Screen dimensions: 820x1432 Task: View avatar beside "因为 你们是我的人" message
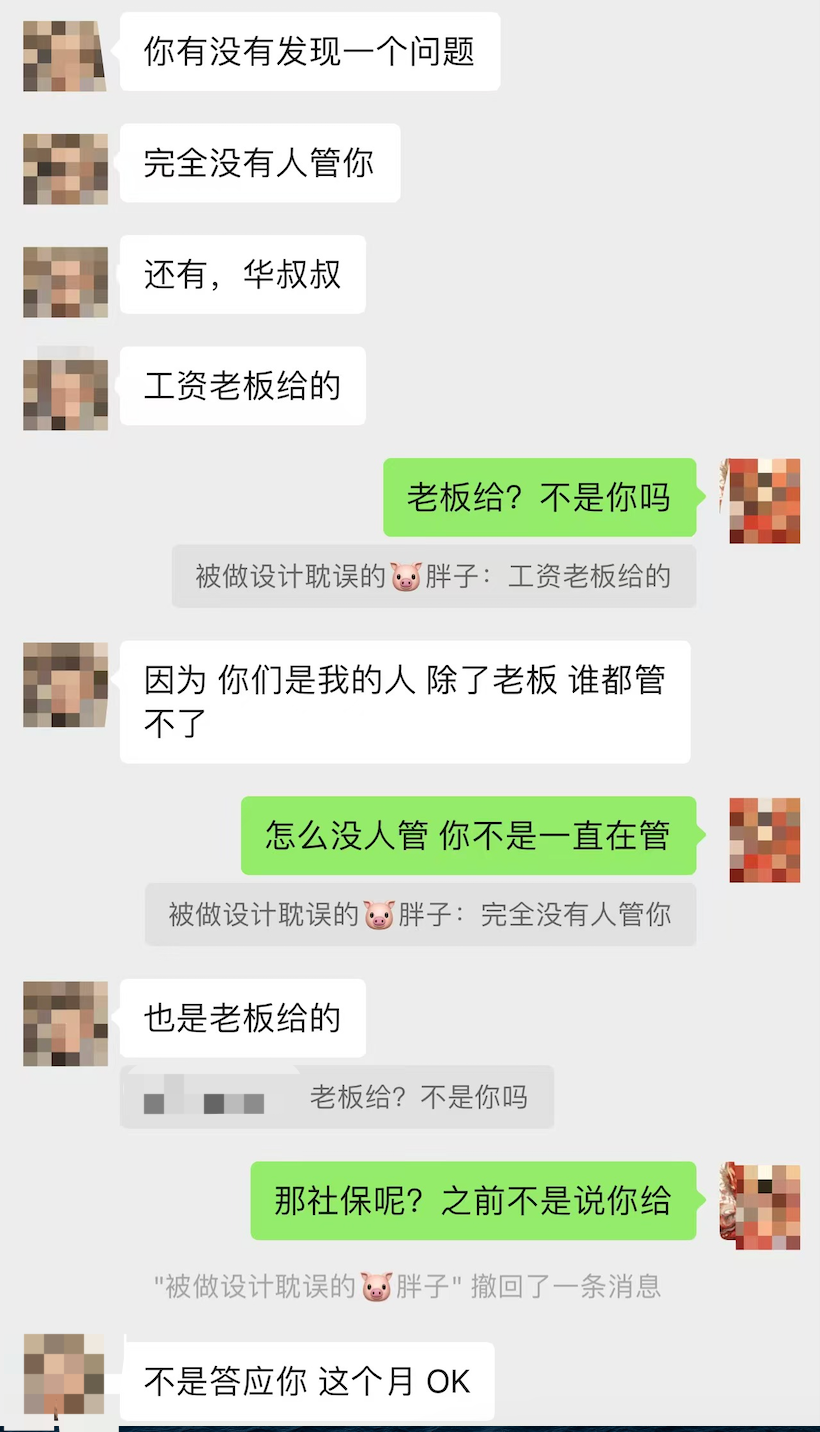[65, 684]
